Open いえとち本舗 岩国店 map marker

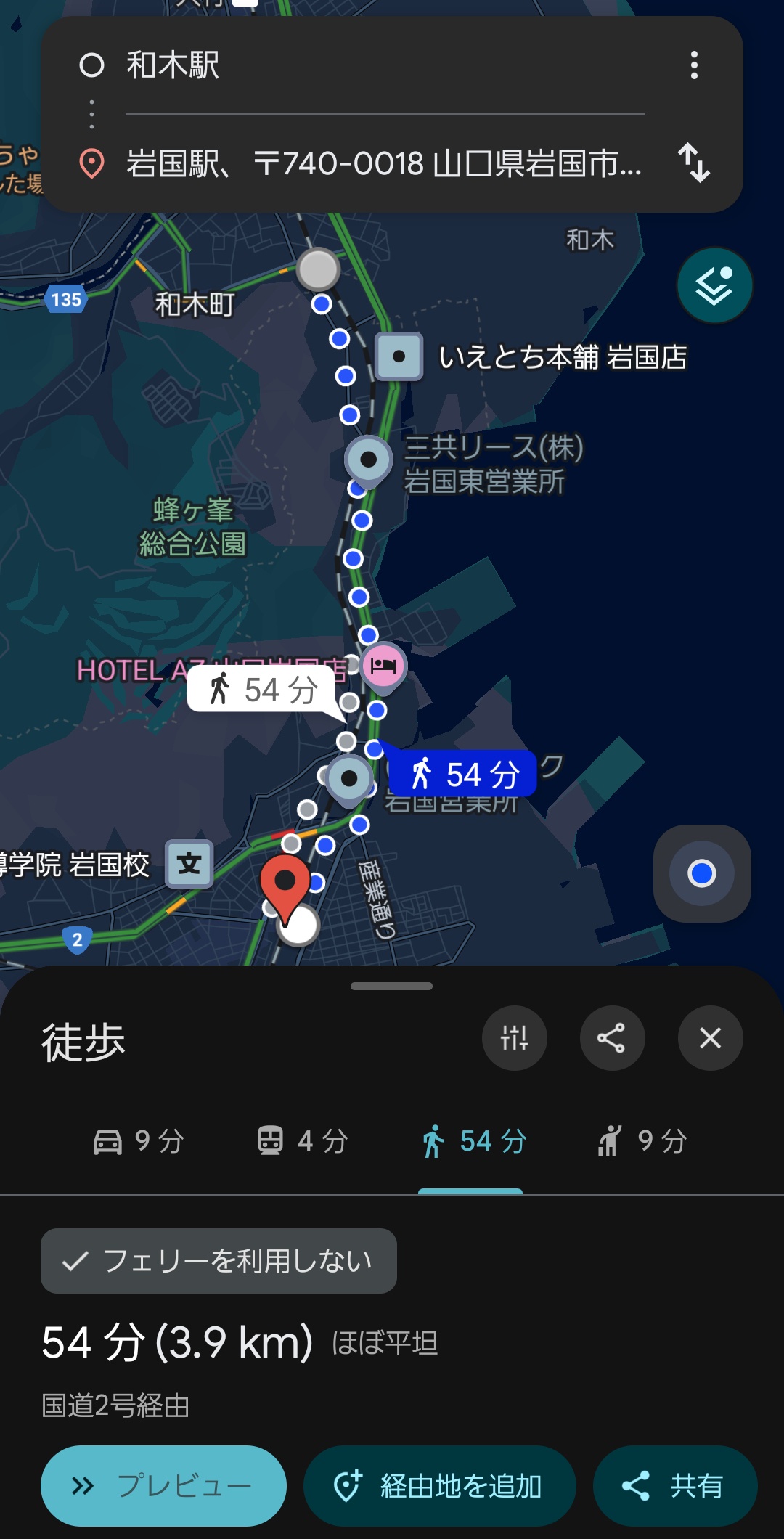coord(399,356)
